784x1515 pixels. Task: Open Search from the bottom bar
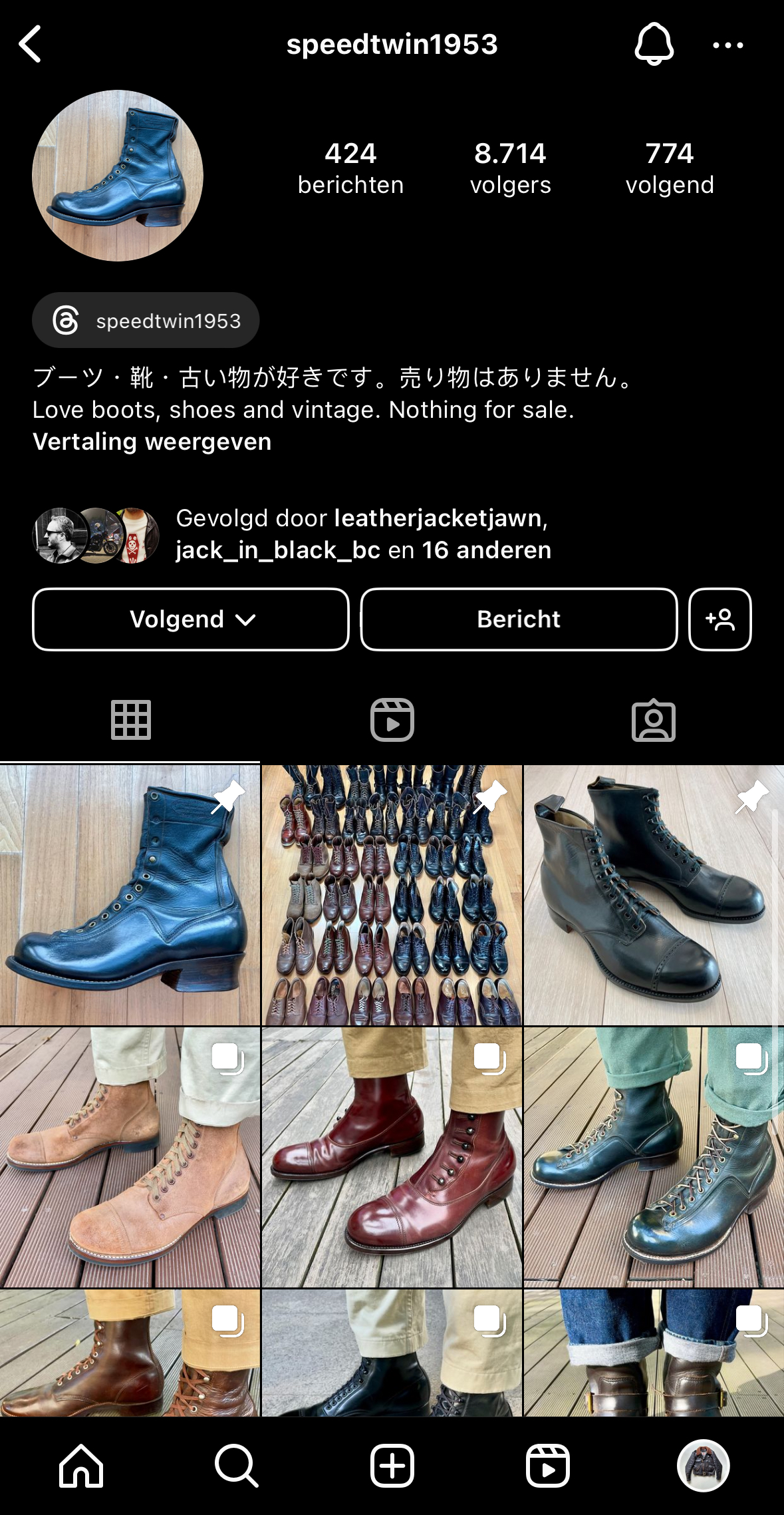[236, 1465]
